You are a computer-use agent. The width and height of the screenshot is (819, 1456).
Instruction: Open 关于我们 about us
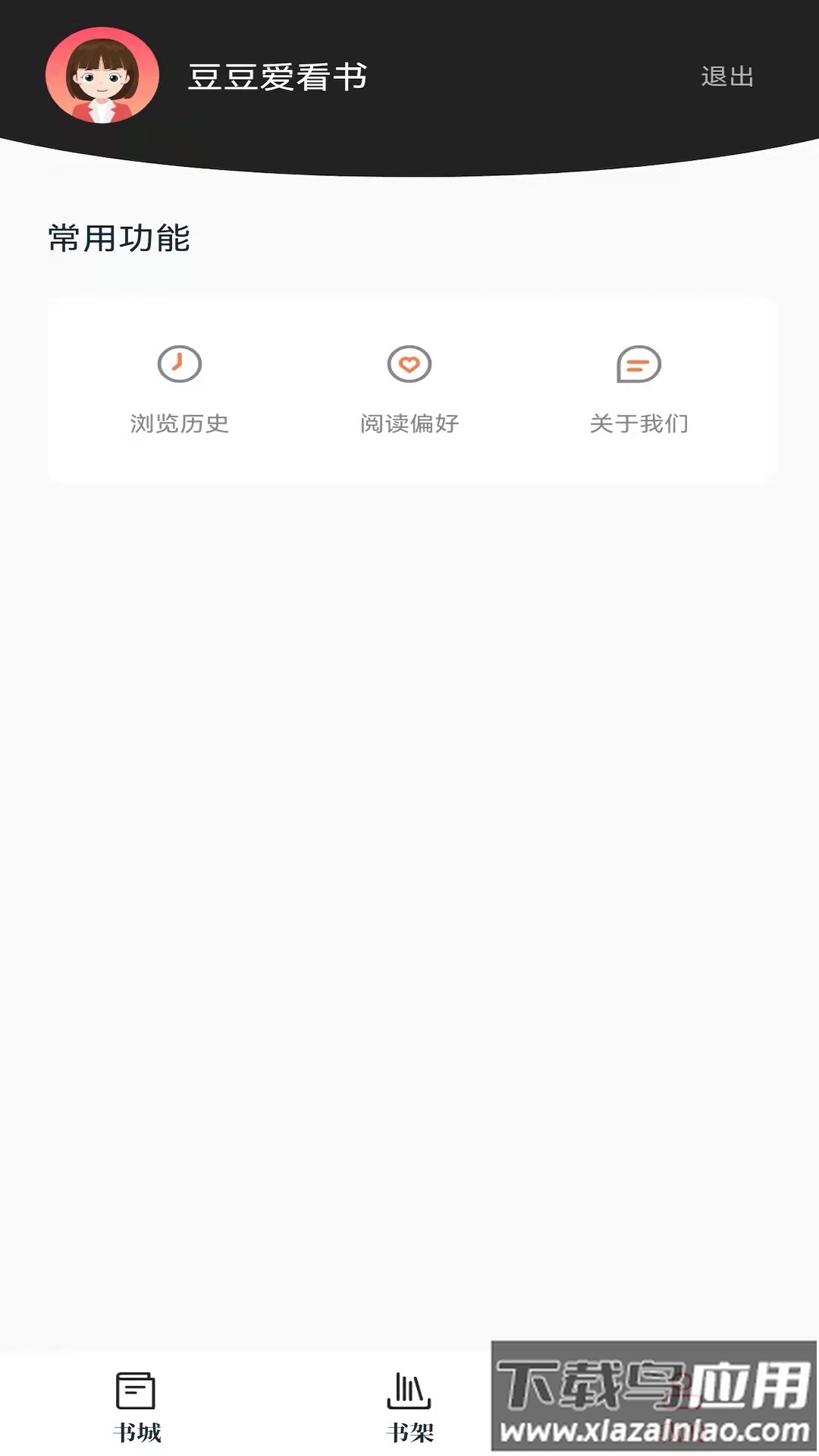tap(639, 390)
